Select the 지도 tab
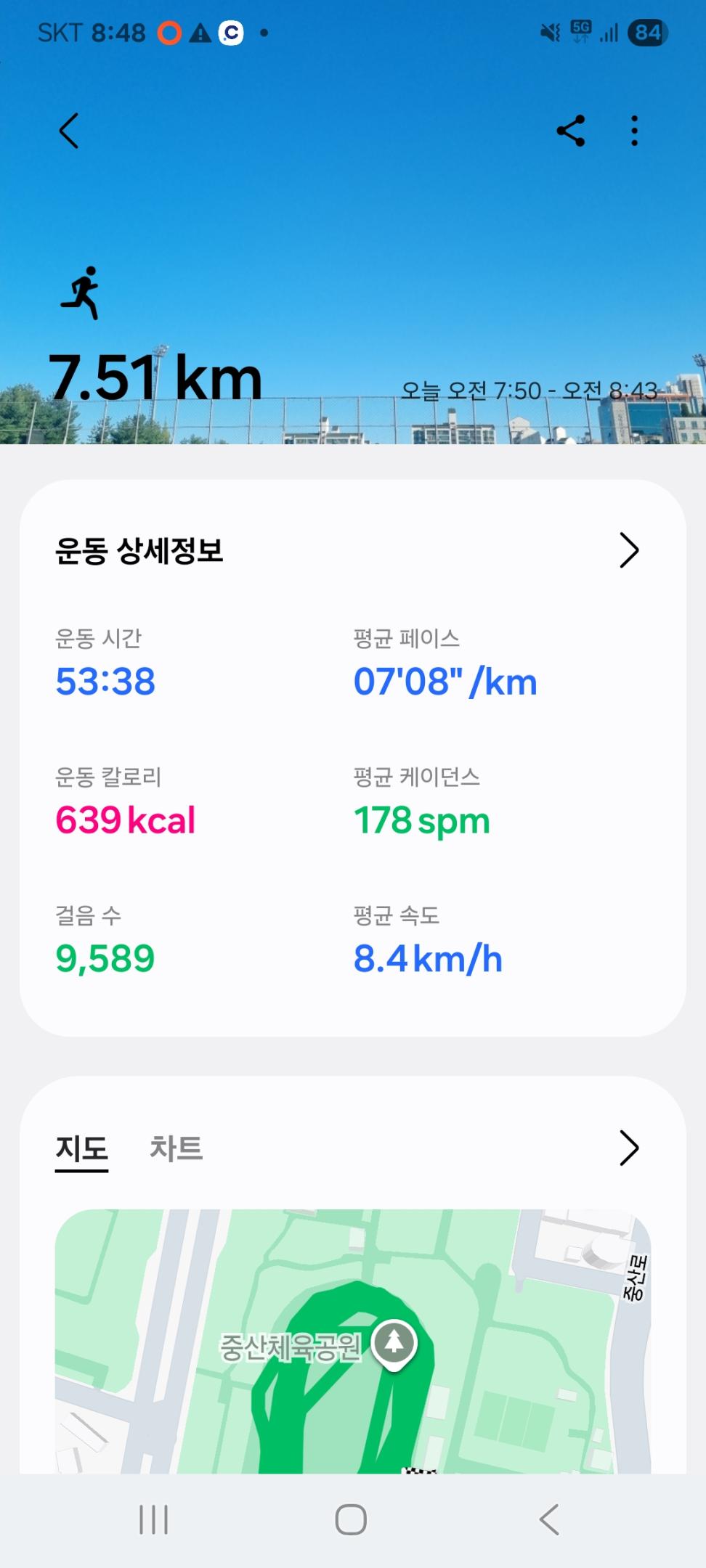 [82, 1148]
